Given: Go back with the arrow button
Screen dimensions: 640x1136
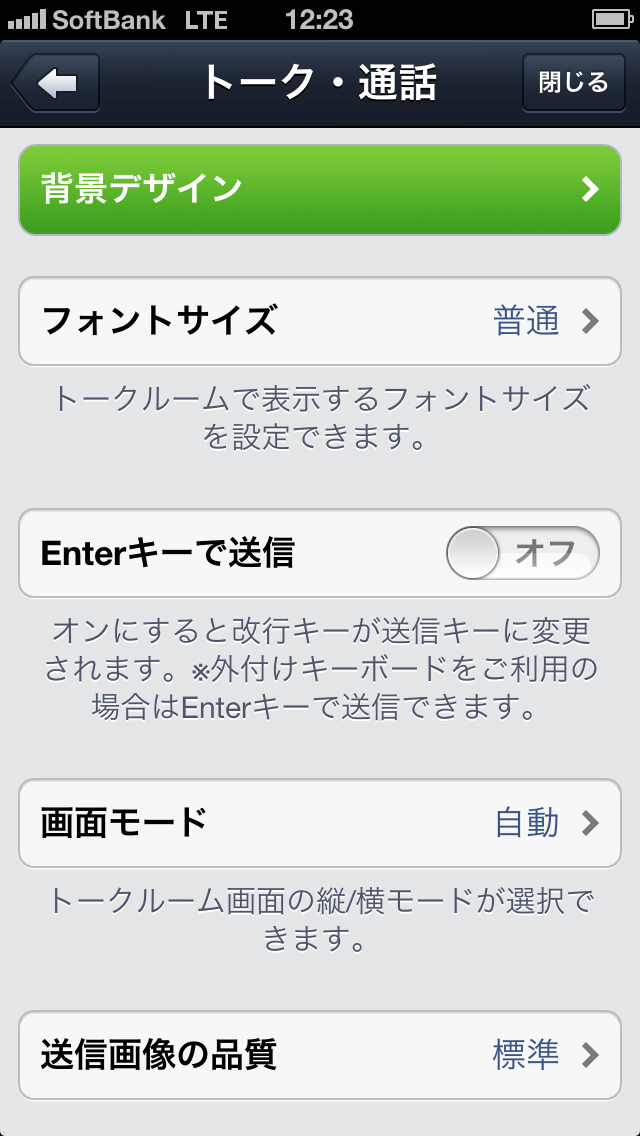Looking at the screenshot, I should [57, 82].
